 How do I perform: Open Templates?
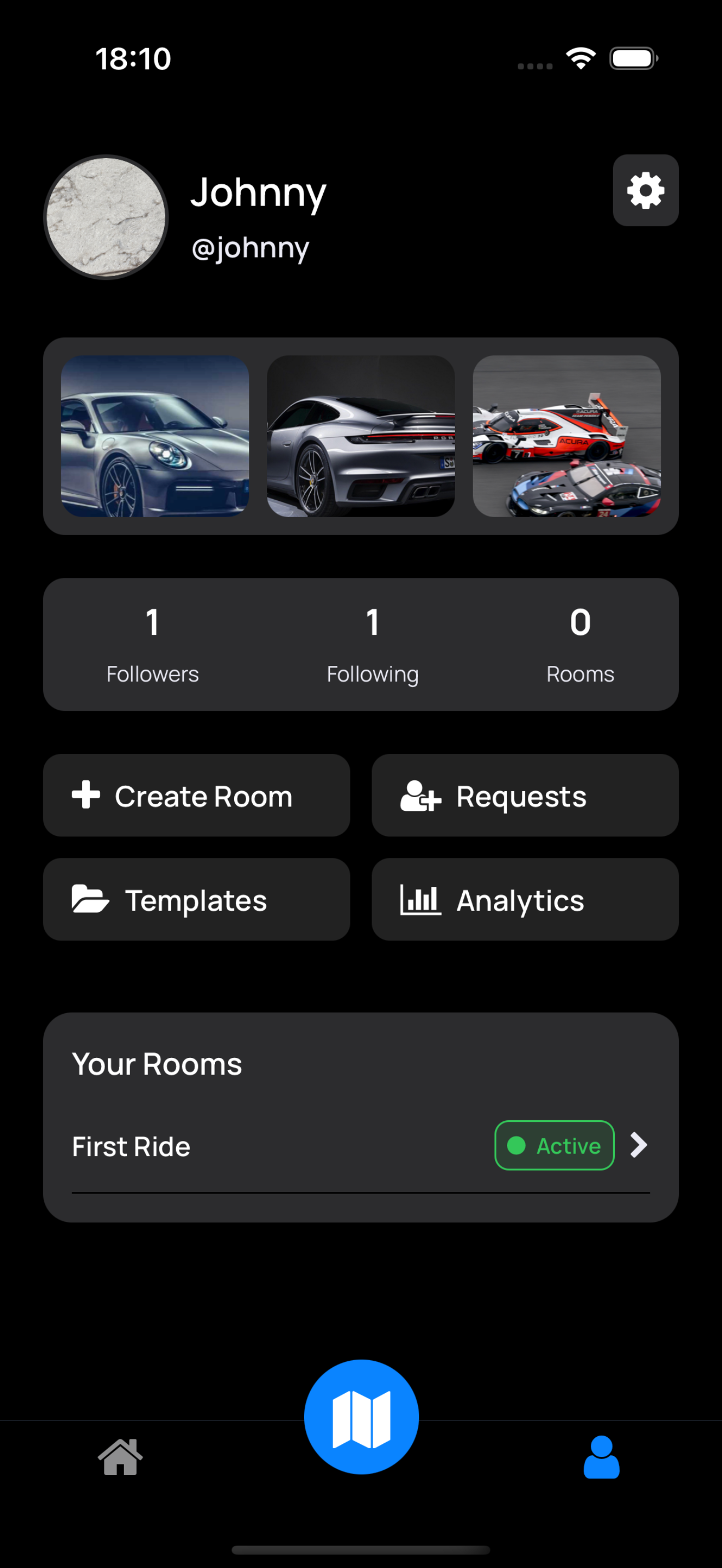point(196,900)
